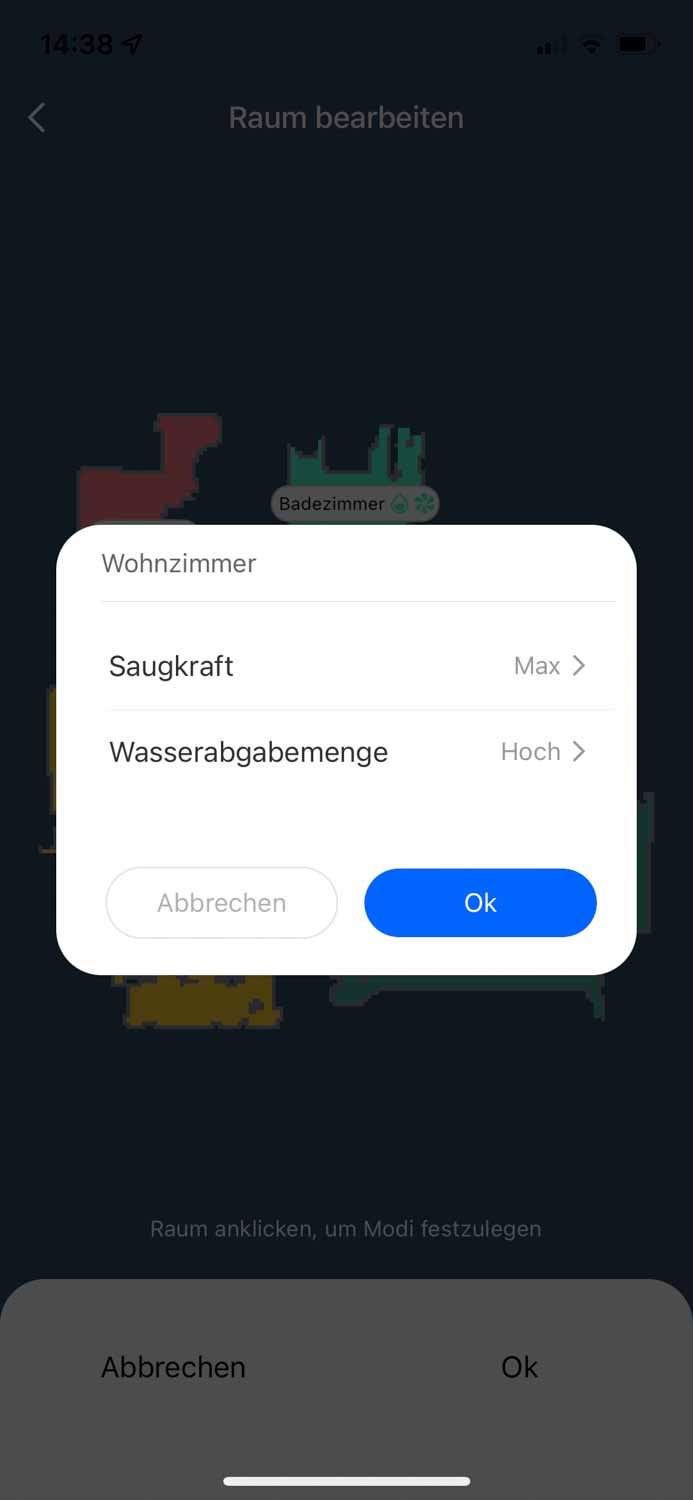
Task: Tap the white Abbrechen button in the dialog
Action: 222,903
